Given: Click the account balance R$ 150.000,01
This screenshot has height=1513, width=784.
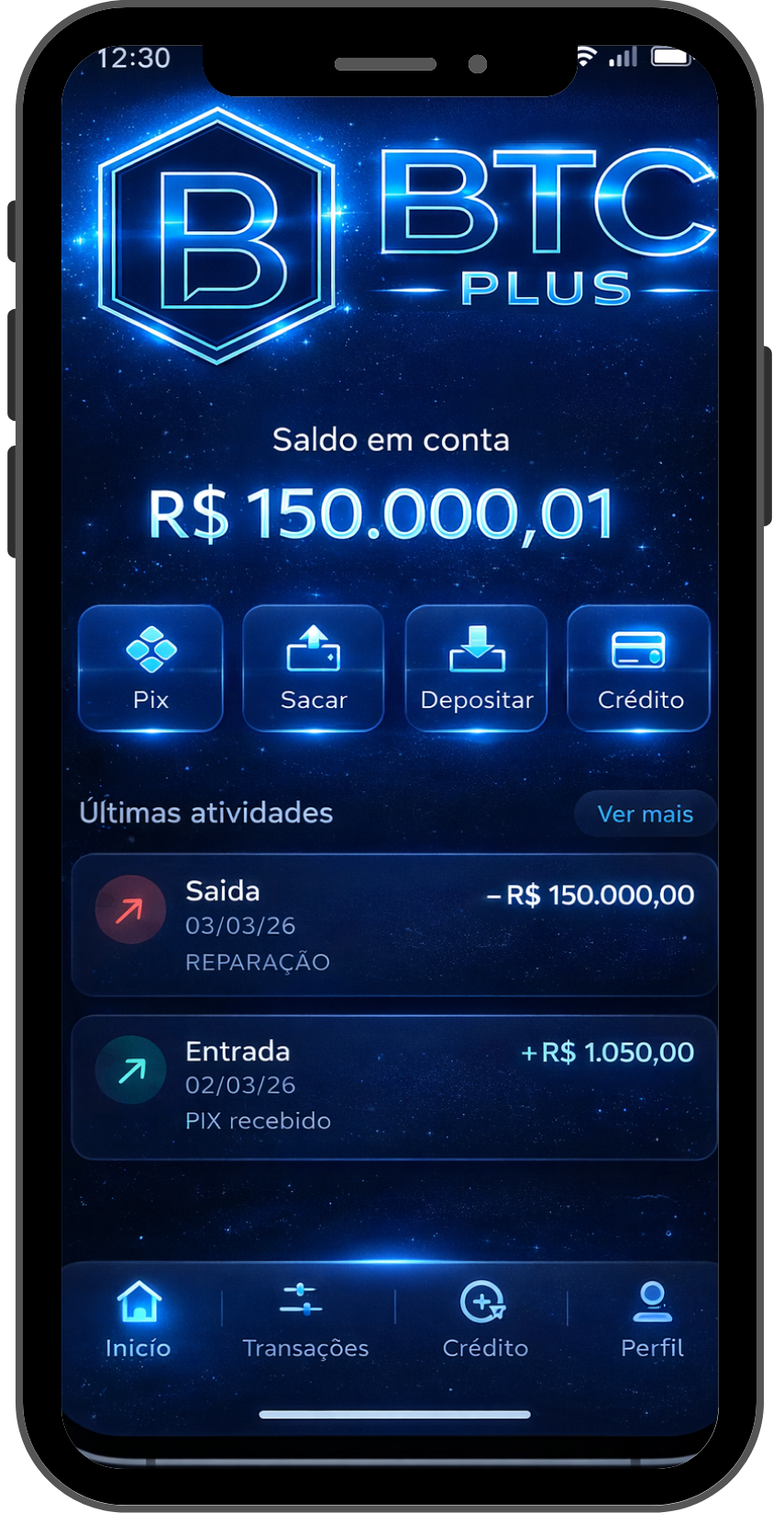Looking at the screenshot, I should (392, 512).
